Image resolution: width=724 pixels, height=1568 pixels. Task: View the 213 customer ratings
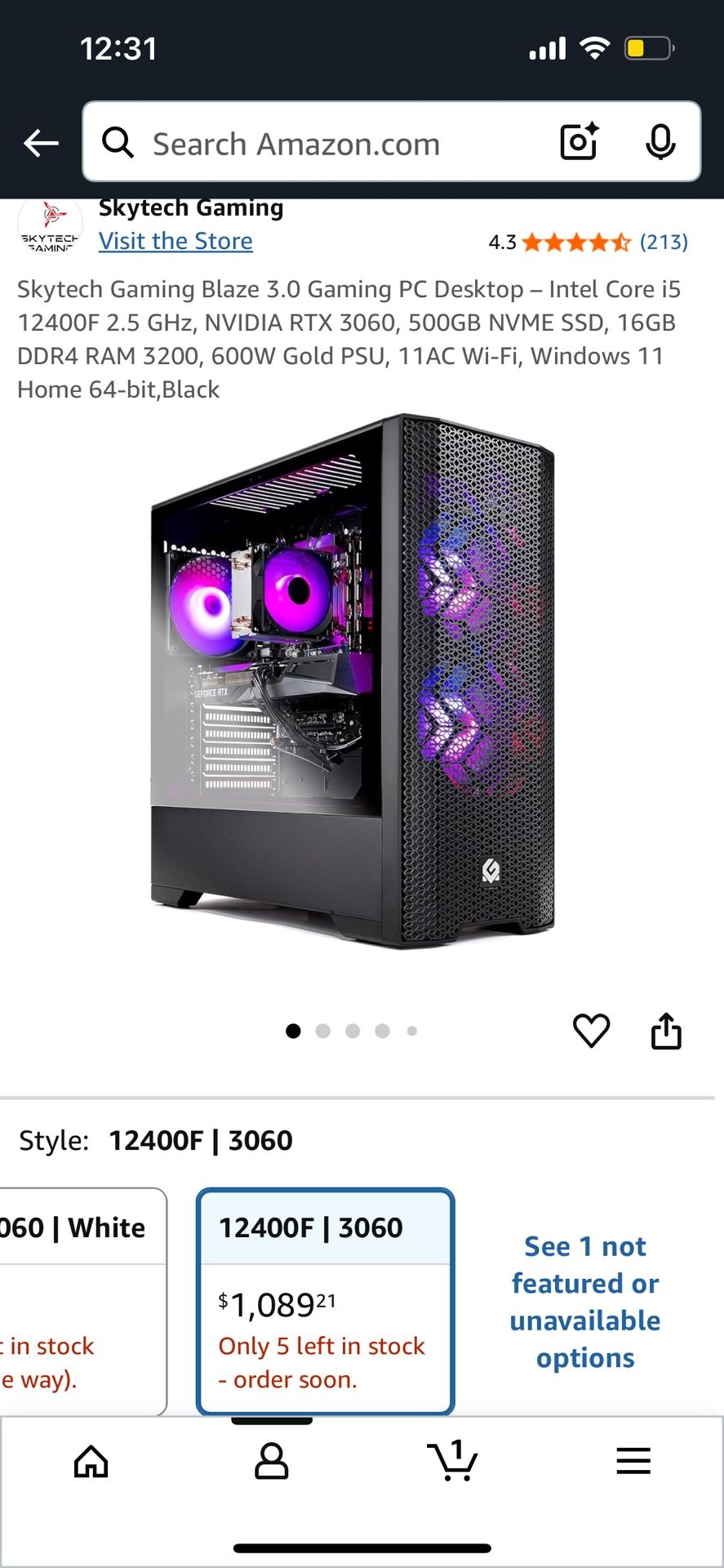664,242
